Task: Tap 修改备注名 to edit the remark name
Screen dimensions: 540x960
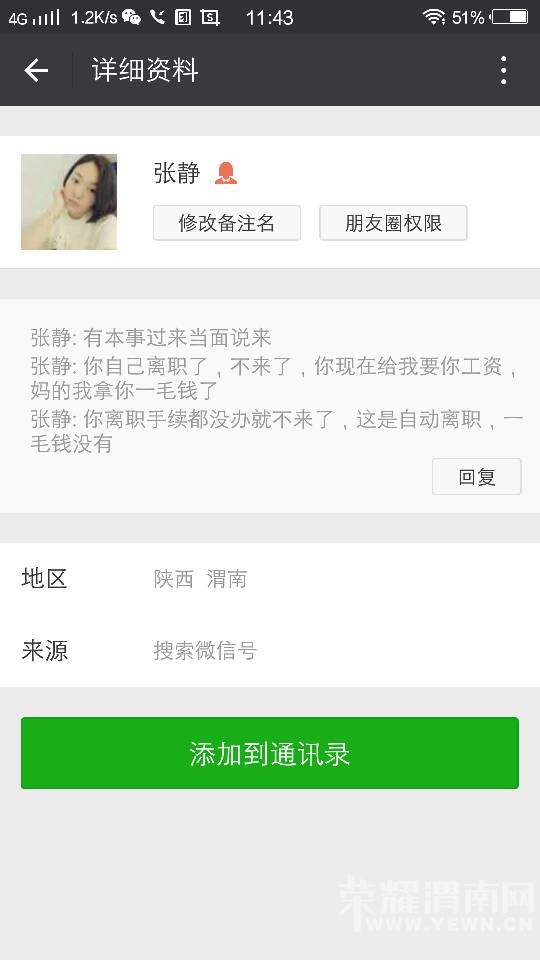Action: (227, 223)
